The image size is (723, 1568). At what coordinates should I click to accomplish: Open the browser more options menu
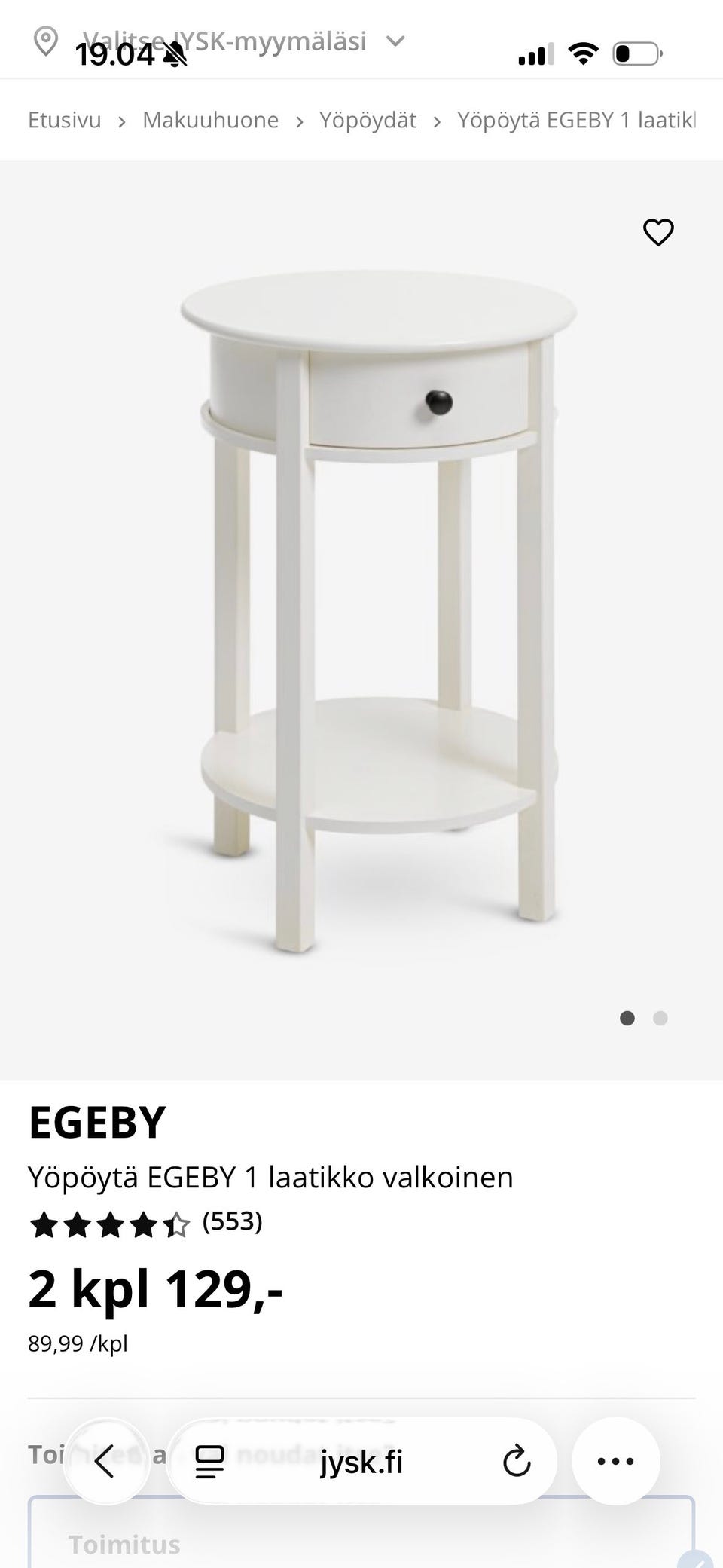click(615, 1462)
